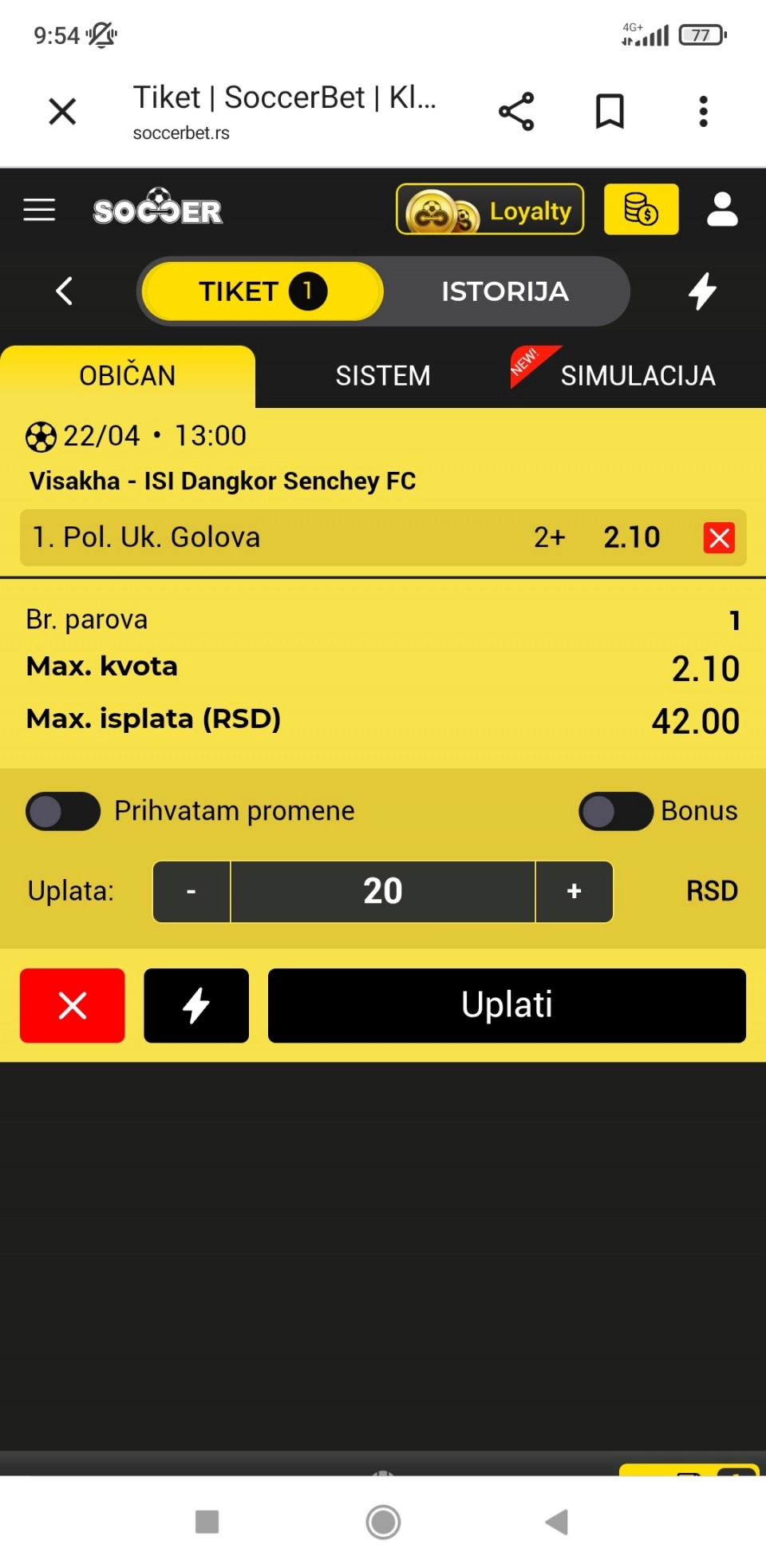This screenshot has height=1568, width=766.
Task: Open the Simulacija tab
Action: click(637, 376)
